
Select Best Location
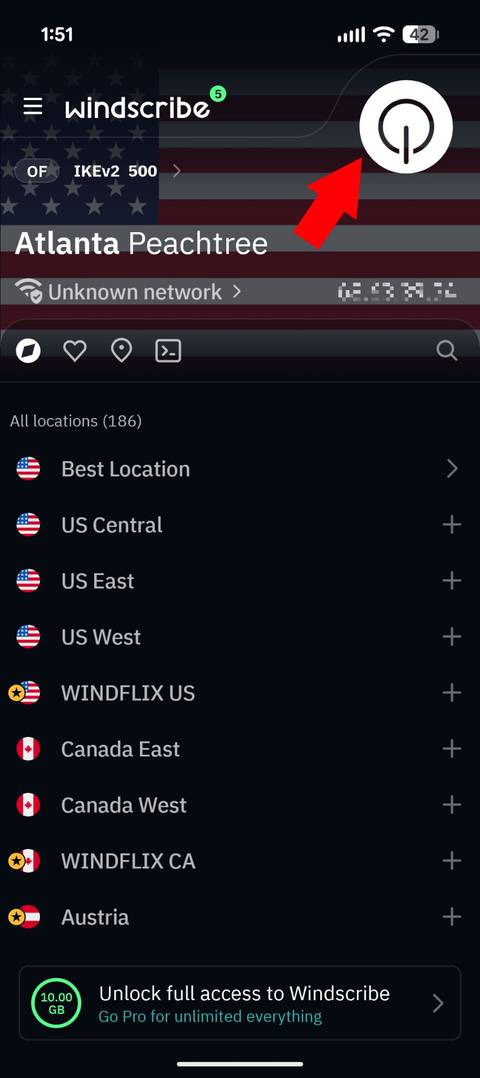click(x=240, y=469)
